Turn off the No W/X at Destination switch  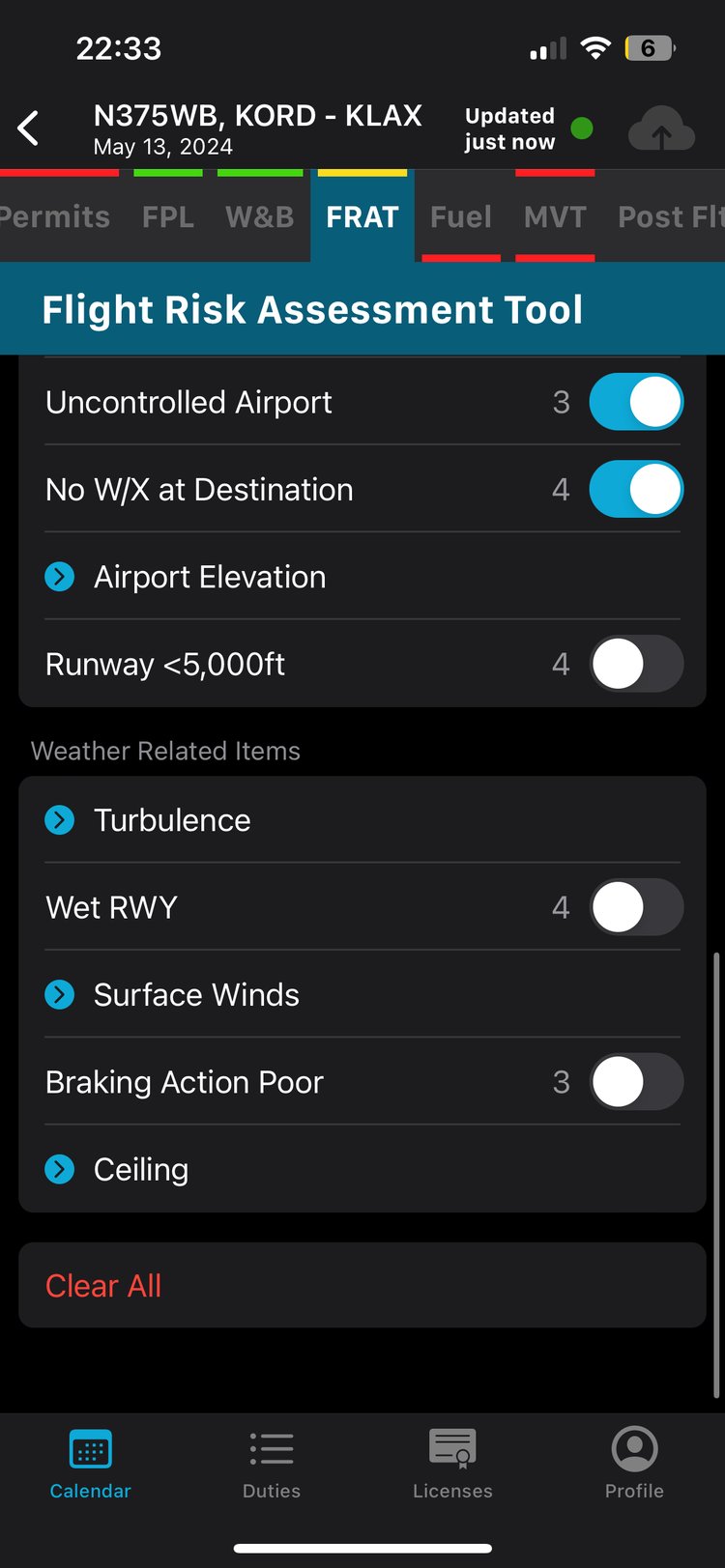[635, 489]
